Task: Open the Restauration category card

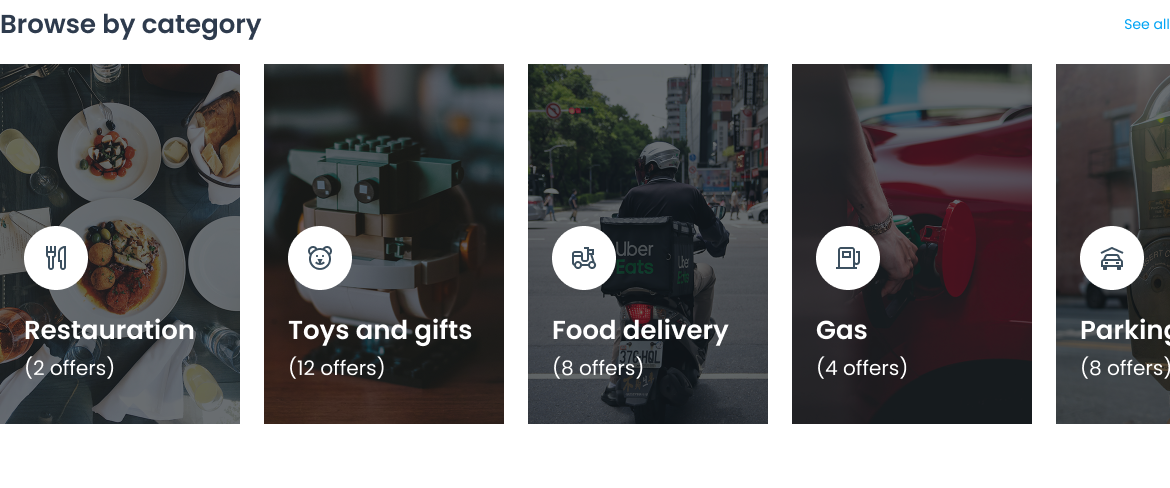Action: click(x=119, y=244)
